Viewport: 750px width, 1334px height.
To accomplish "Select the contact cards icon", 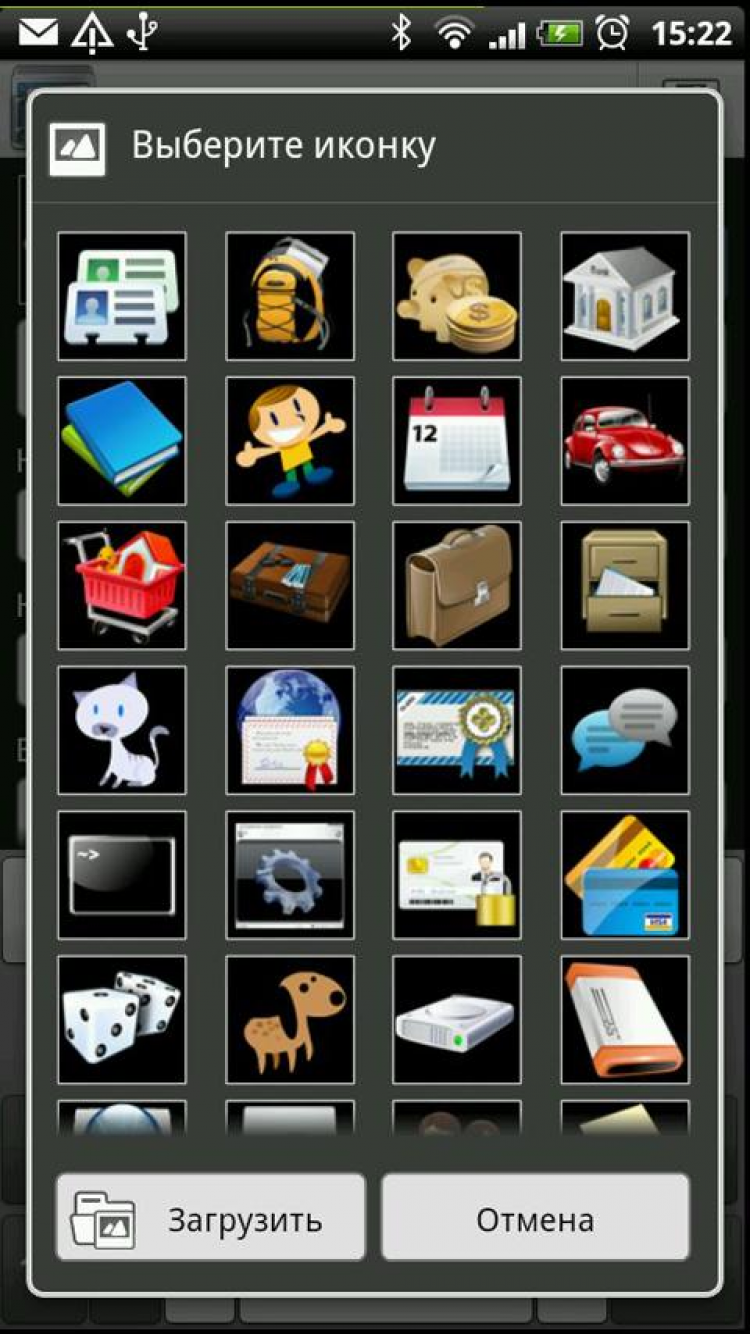I will [122, 296].
